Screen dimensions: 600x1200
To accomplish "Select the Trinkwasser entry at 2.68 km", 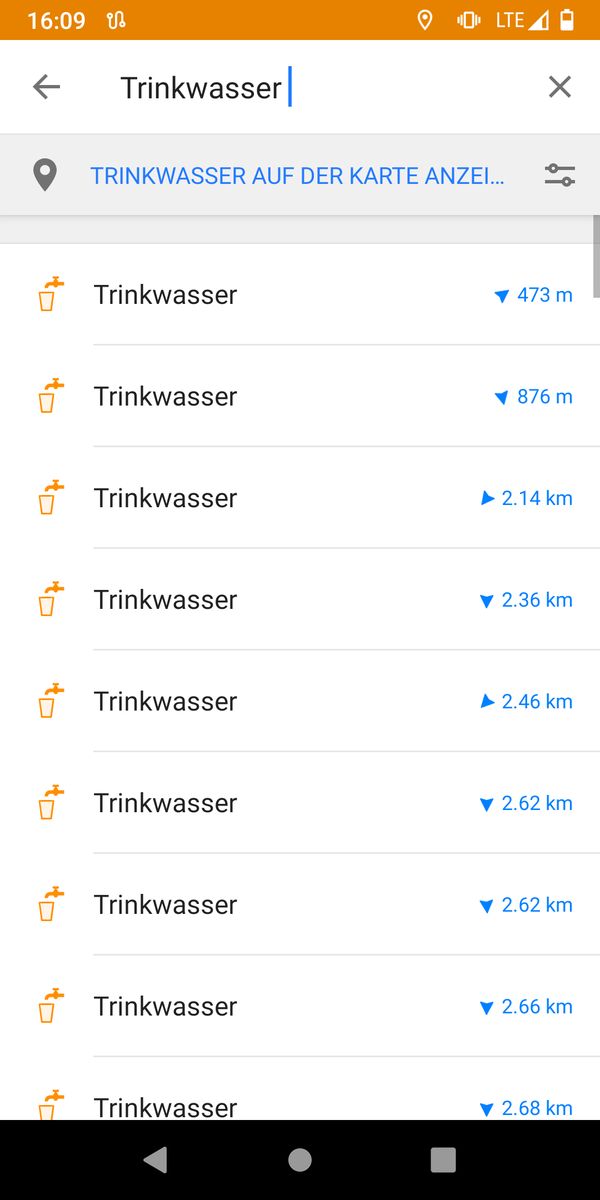I will click(300, 1103).
